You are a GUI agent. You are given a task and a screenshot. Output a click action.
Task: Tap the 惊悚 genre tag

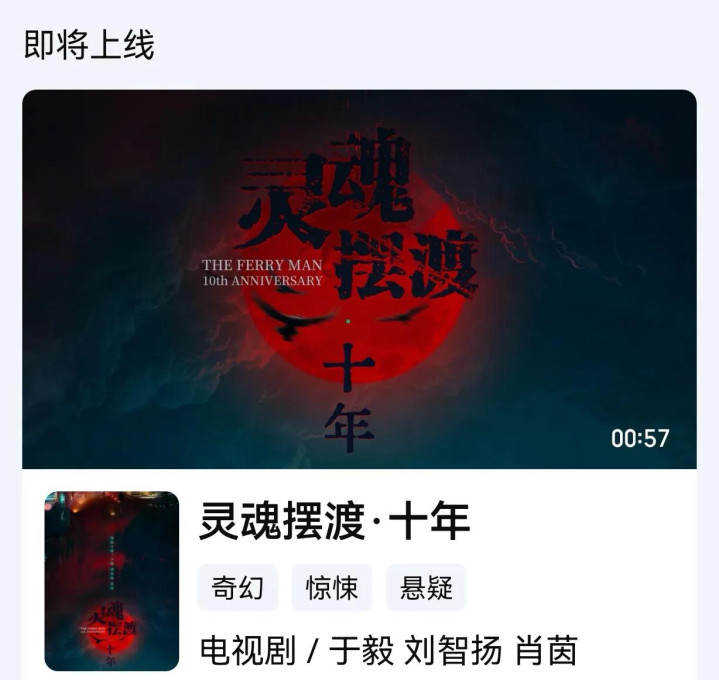332,588
